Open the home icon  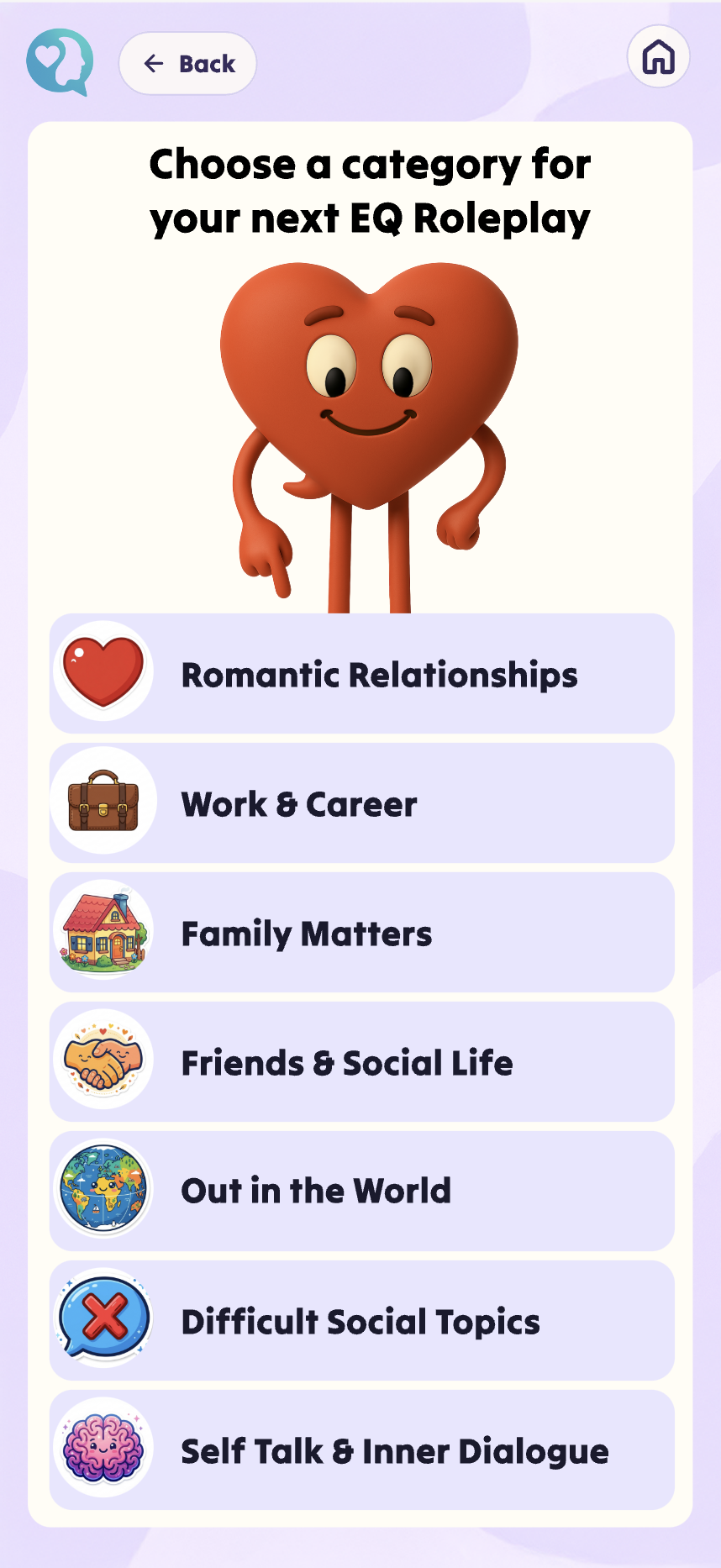click(659, 57)
